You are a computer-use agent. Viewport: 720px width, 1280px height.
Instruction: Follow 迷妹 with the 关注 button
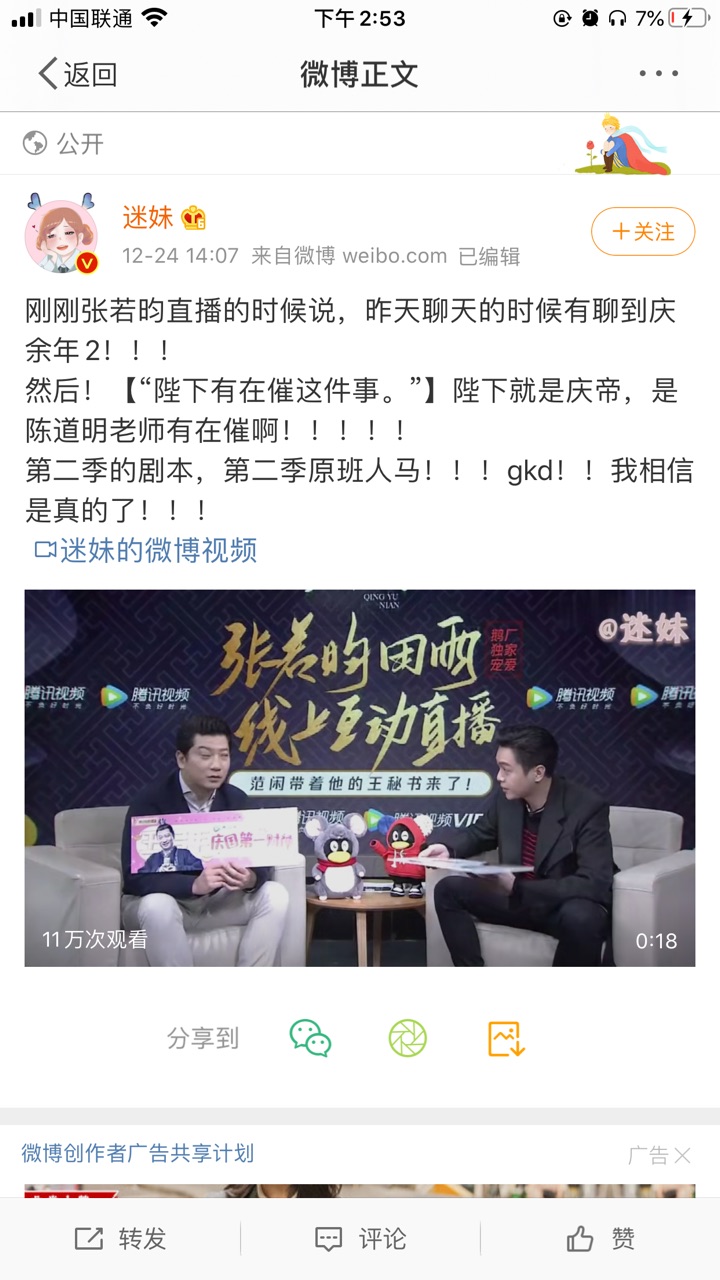click(x=643, y=232)
